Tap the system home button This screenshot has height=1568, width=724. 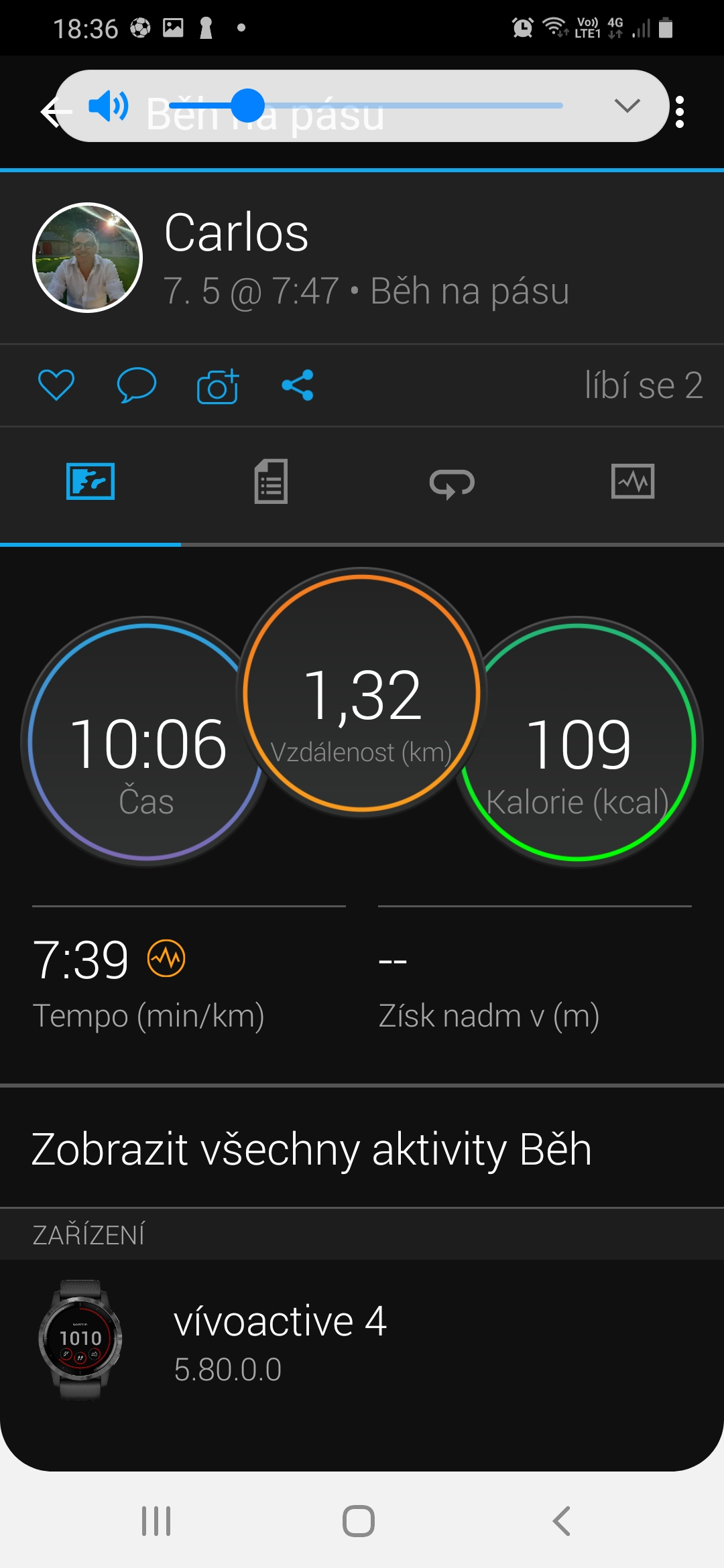(359, 1520)
